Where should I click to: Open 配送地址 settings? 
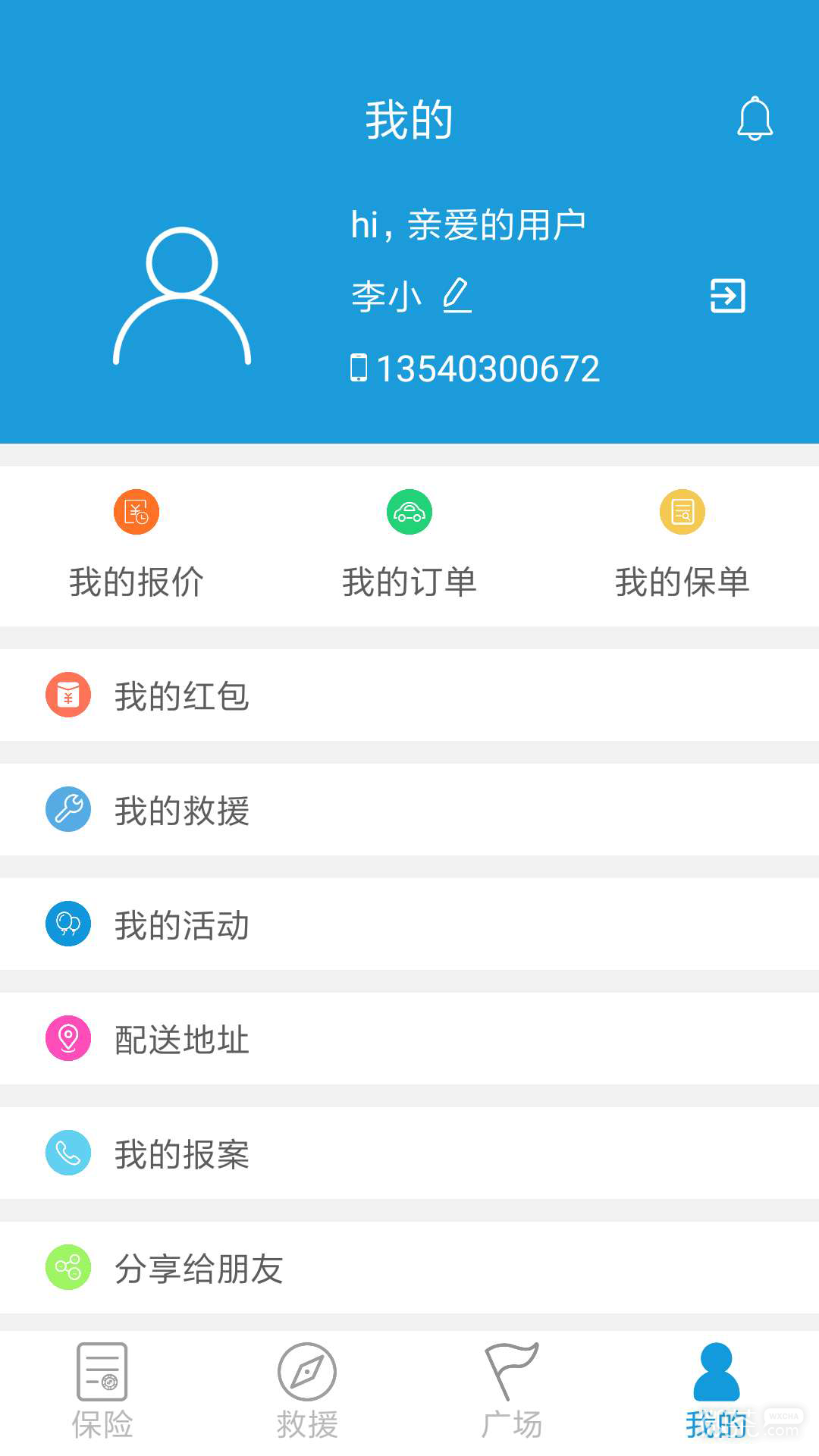tap(409, 1039)
